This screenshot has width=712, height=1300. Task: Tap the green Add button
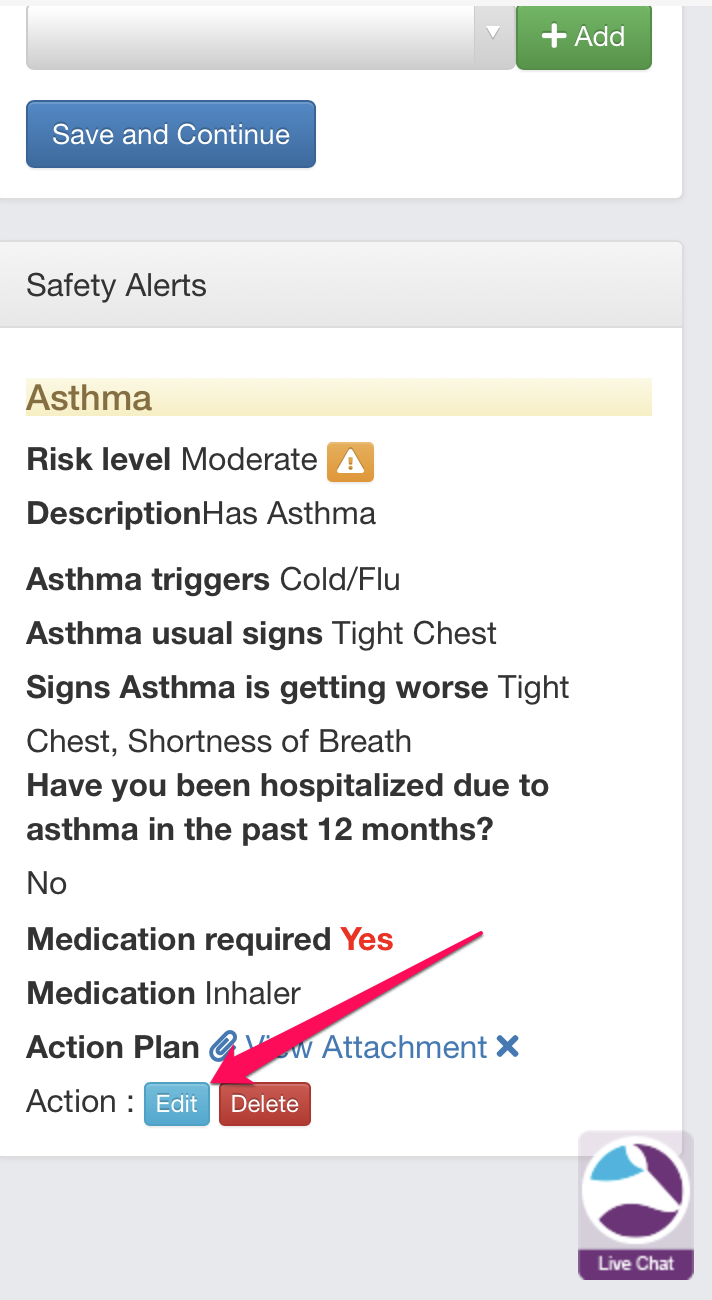pyautogui.click(x=584, y=37)
